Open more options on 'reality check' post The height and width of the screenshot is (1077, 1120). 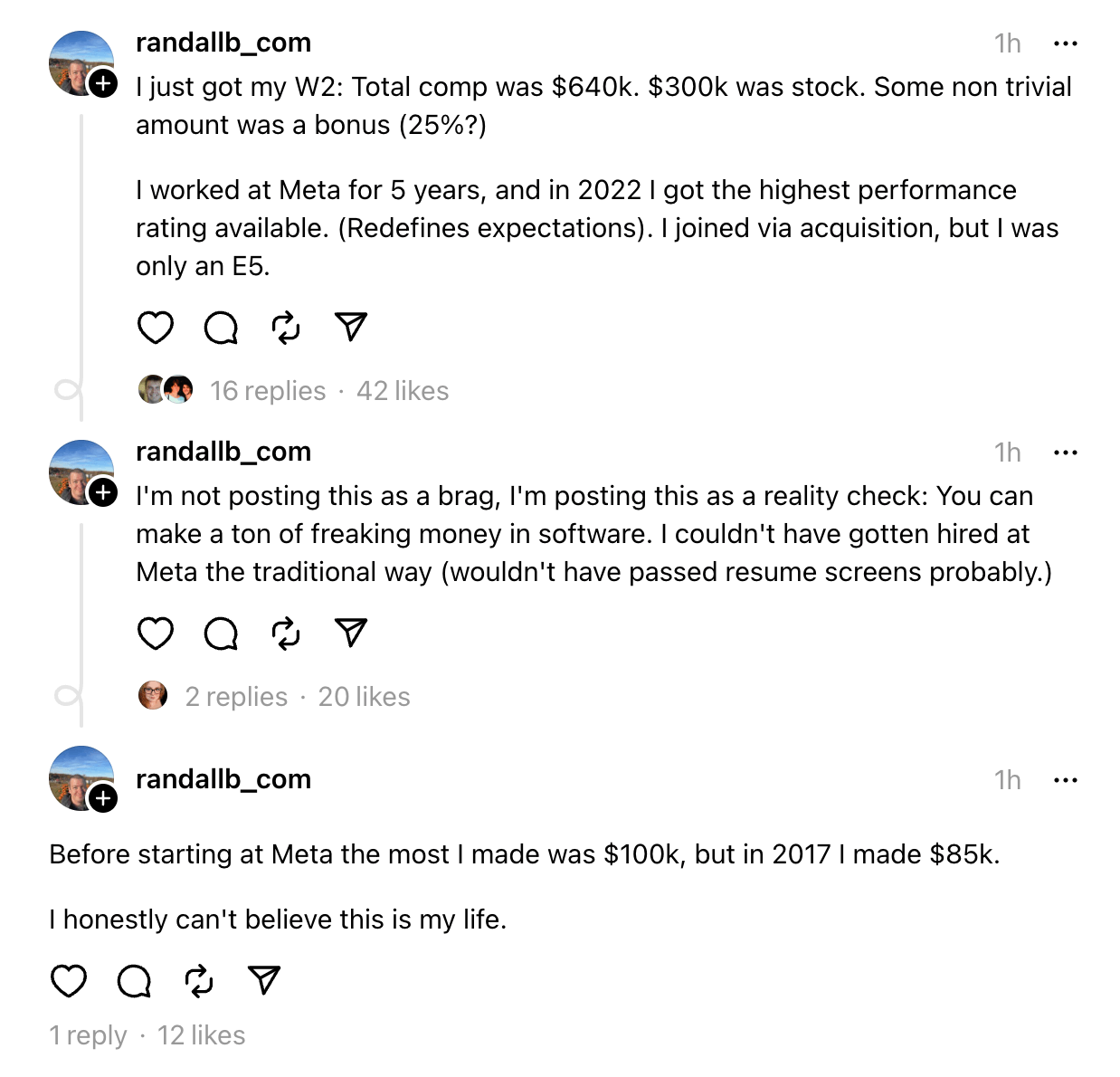1066,453
